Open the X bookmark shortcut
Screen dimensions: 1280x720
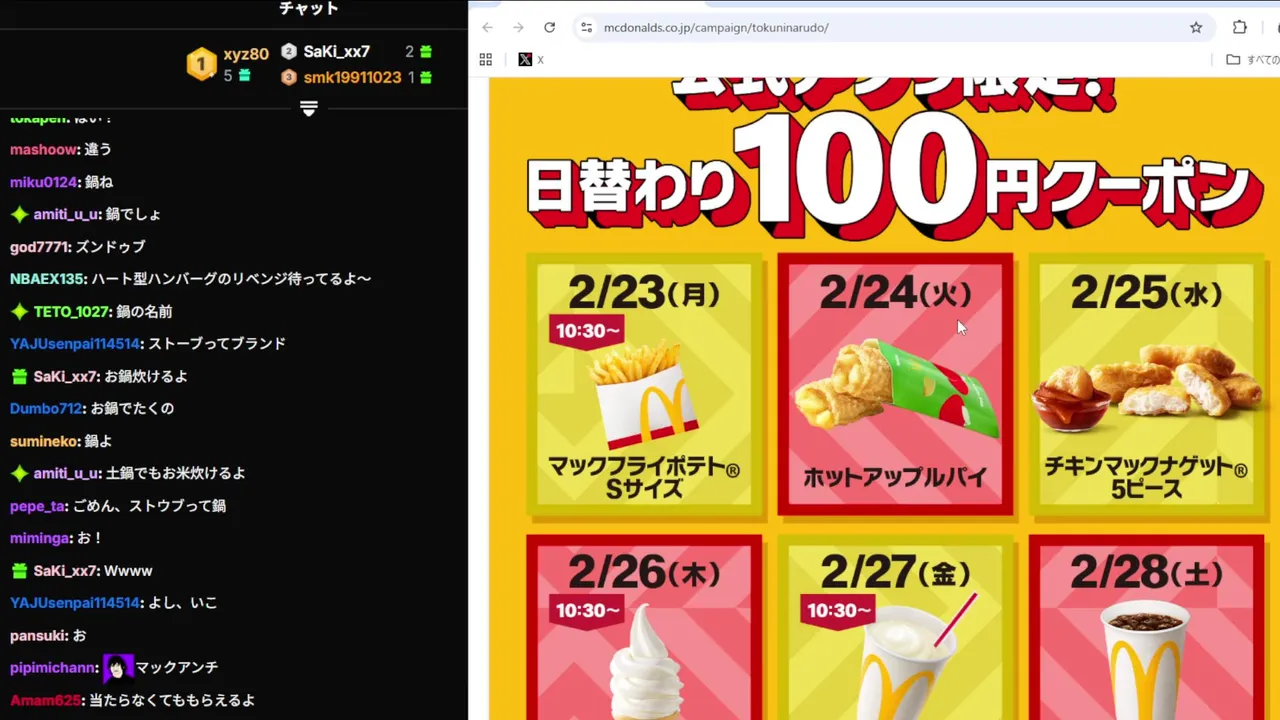[x=530, y=60]
